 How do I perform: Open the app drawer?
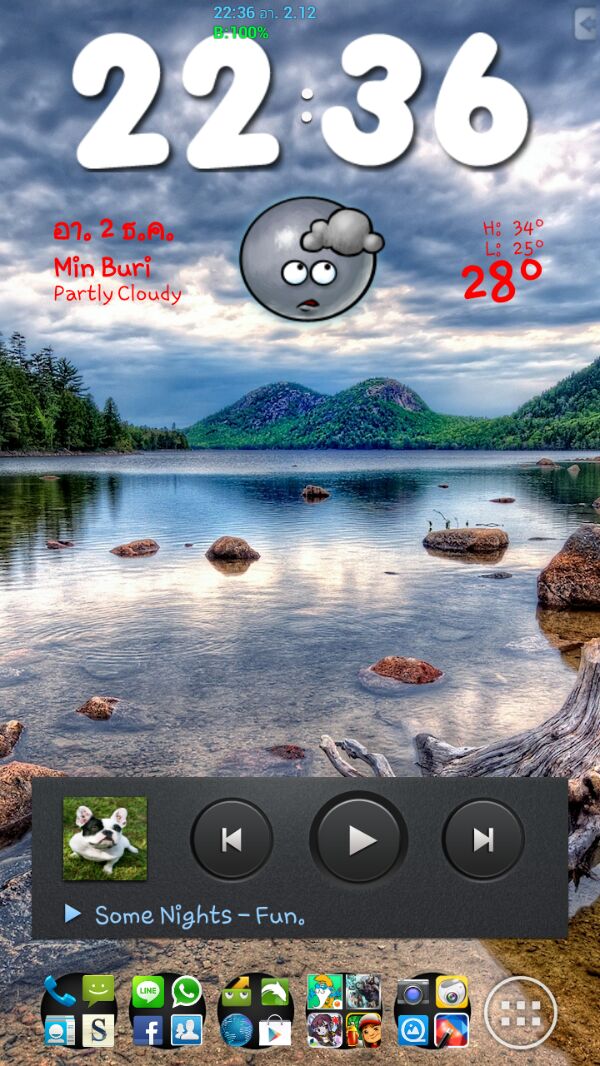pyautogui.click(x=520, y=1011)
